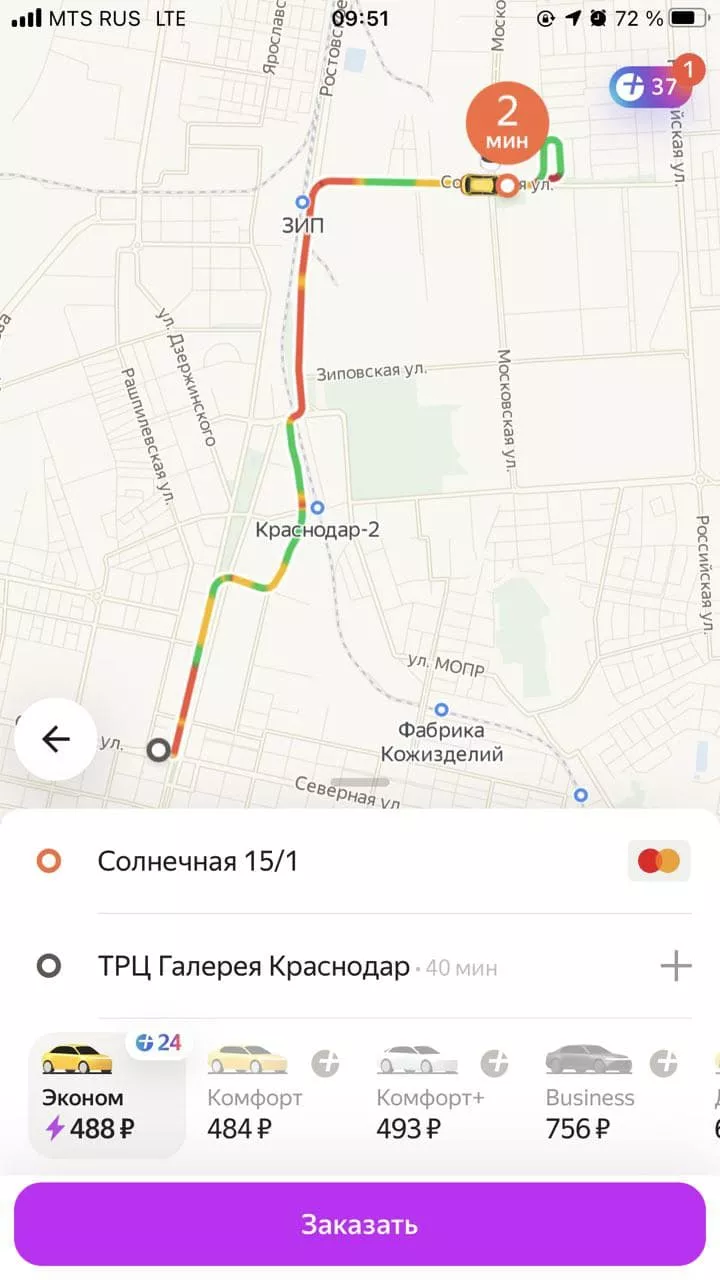Go back with the arrow button
The width and height of the screenshot is (720, 1280).
click(x=56, y=739)
